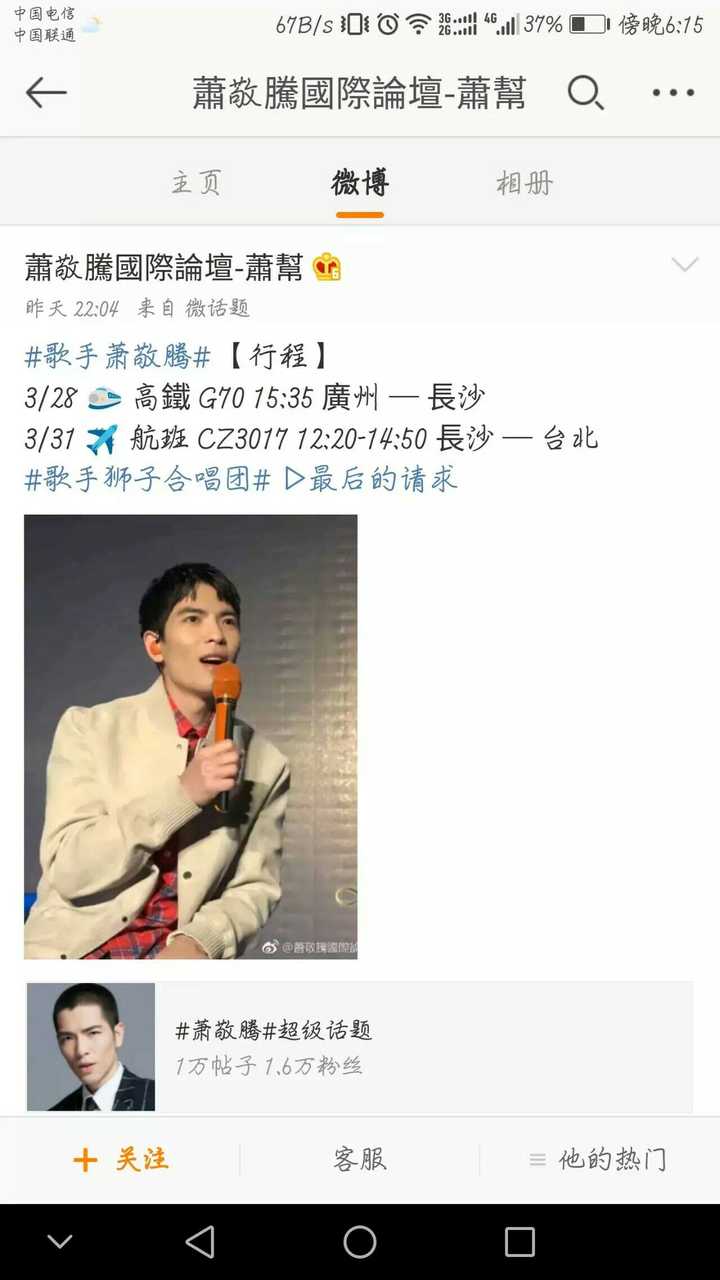Expand the post options chevron
This screenshot has height=1280, width=720.
click(x=684, y=265)
